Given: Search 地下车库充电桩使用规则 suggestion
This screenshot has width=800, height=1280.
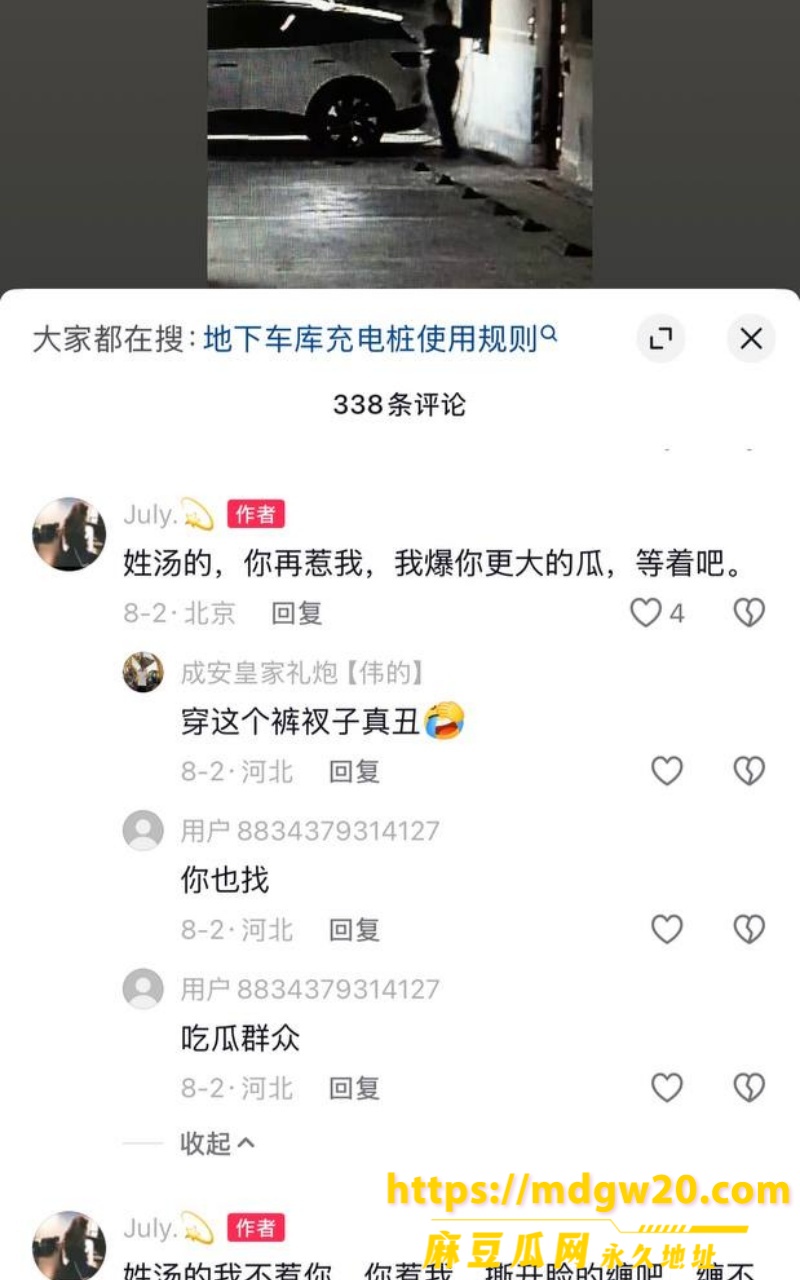Looking at the screenshot, I should 380,339.
